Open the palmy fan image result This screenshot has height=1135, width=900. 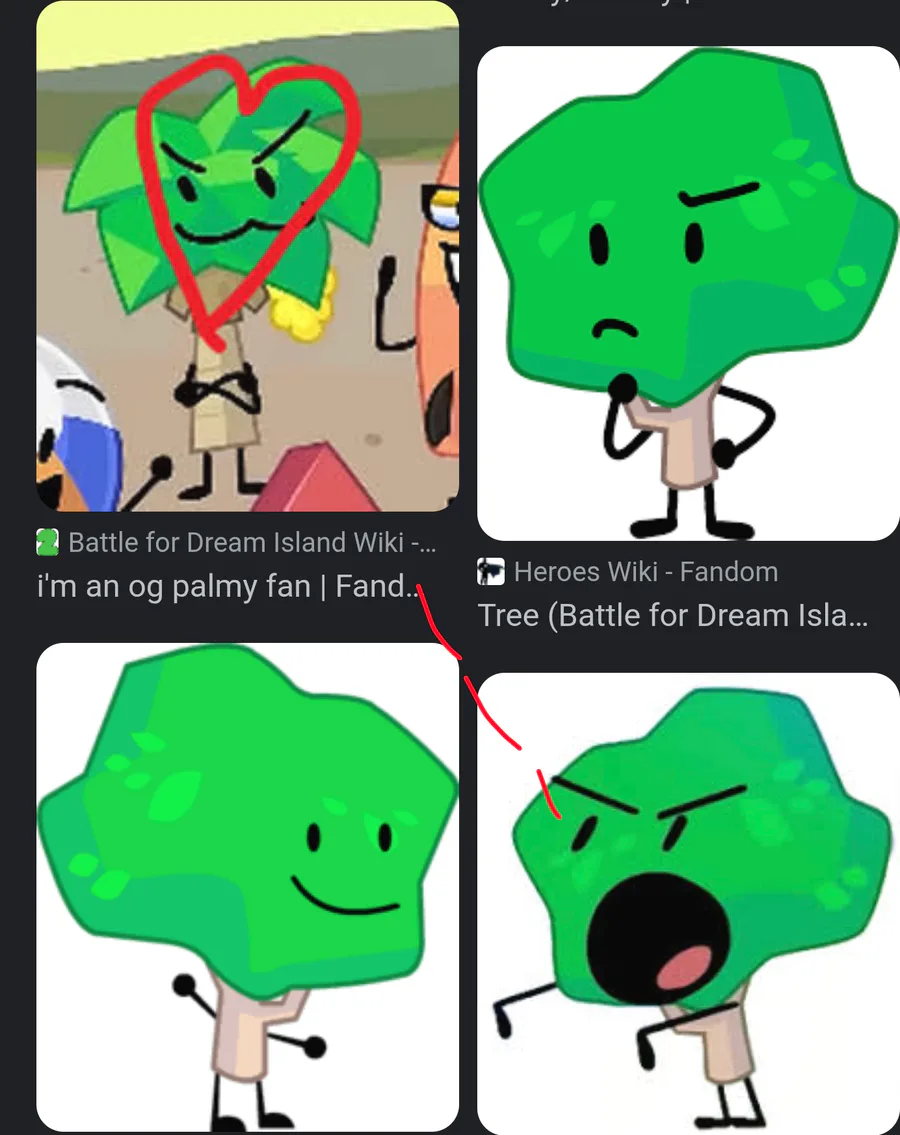(x=247, y=256)
